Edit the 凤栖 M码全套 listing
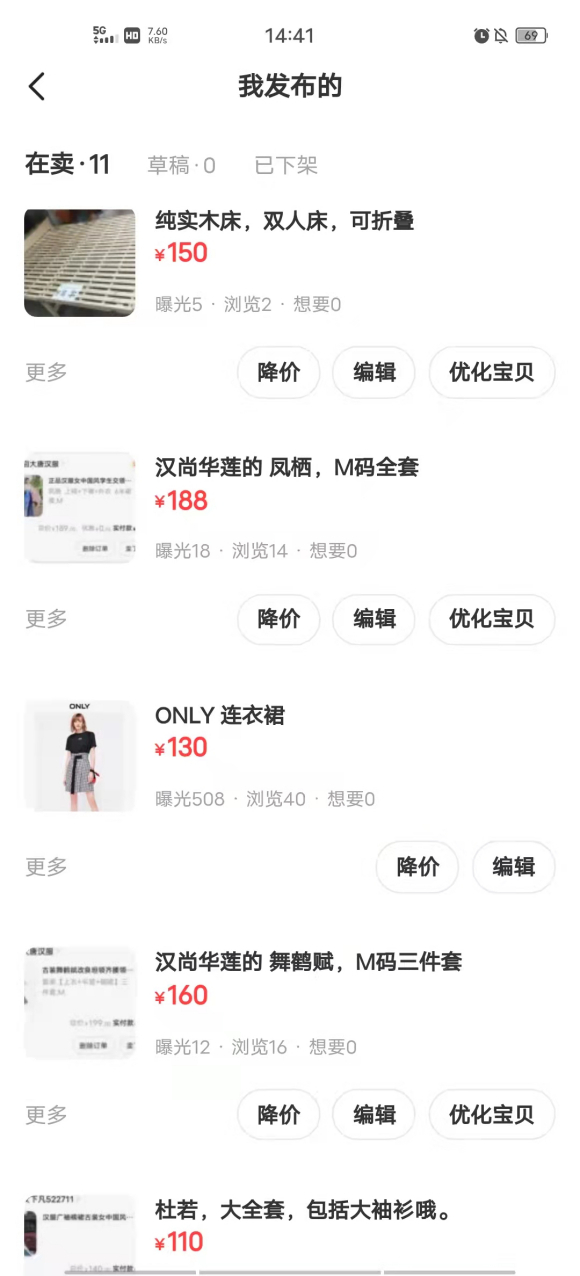Image resolution: width=580 pixels, height=1276 pixels. coord(374,619)
